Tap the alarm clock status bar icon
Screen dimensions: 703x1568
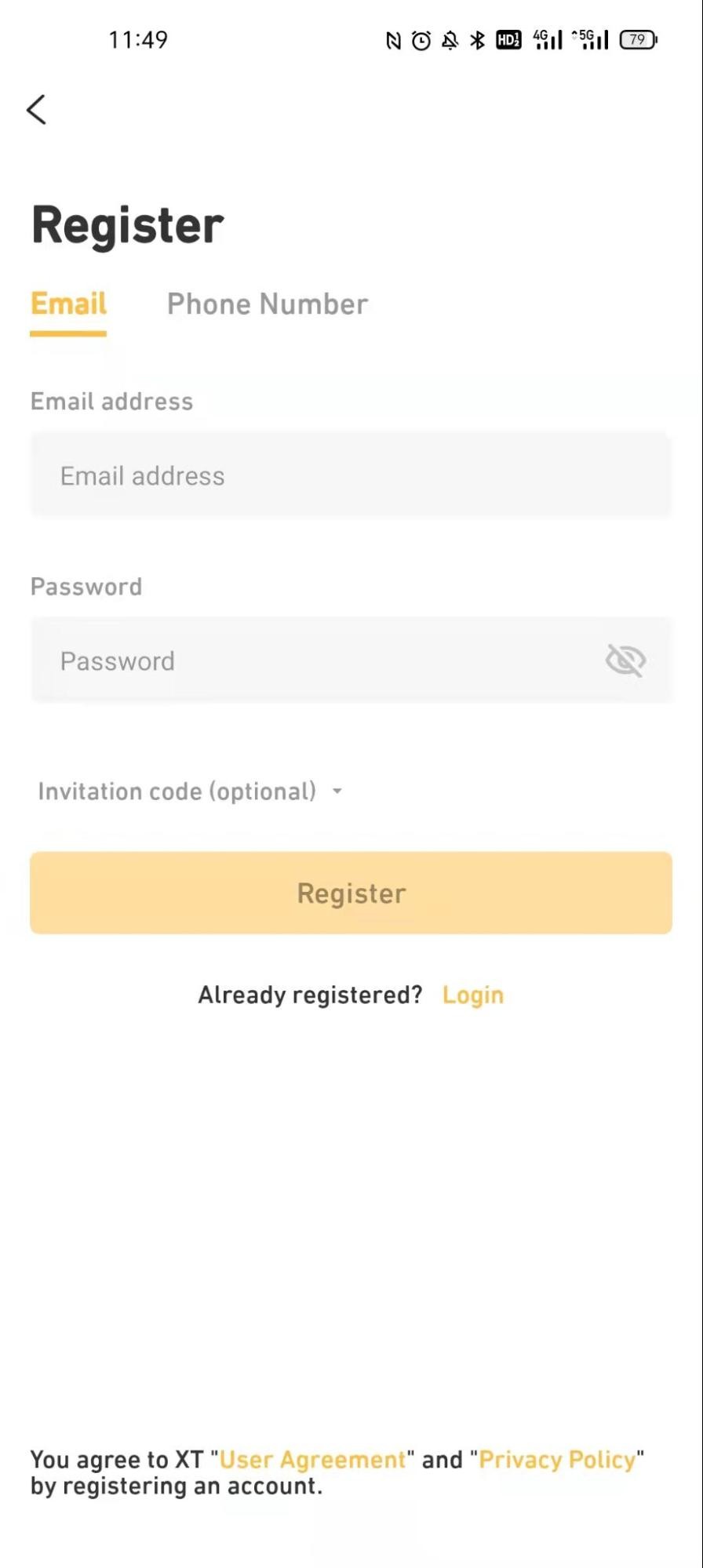coord(420,39)
